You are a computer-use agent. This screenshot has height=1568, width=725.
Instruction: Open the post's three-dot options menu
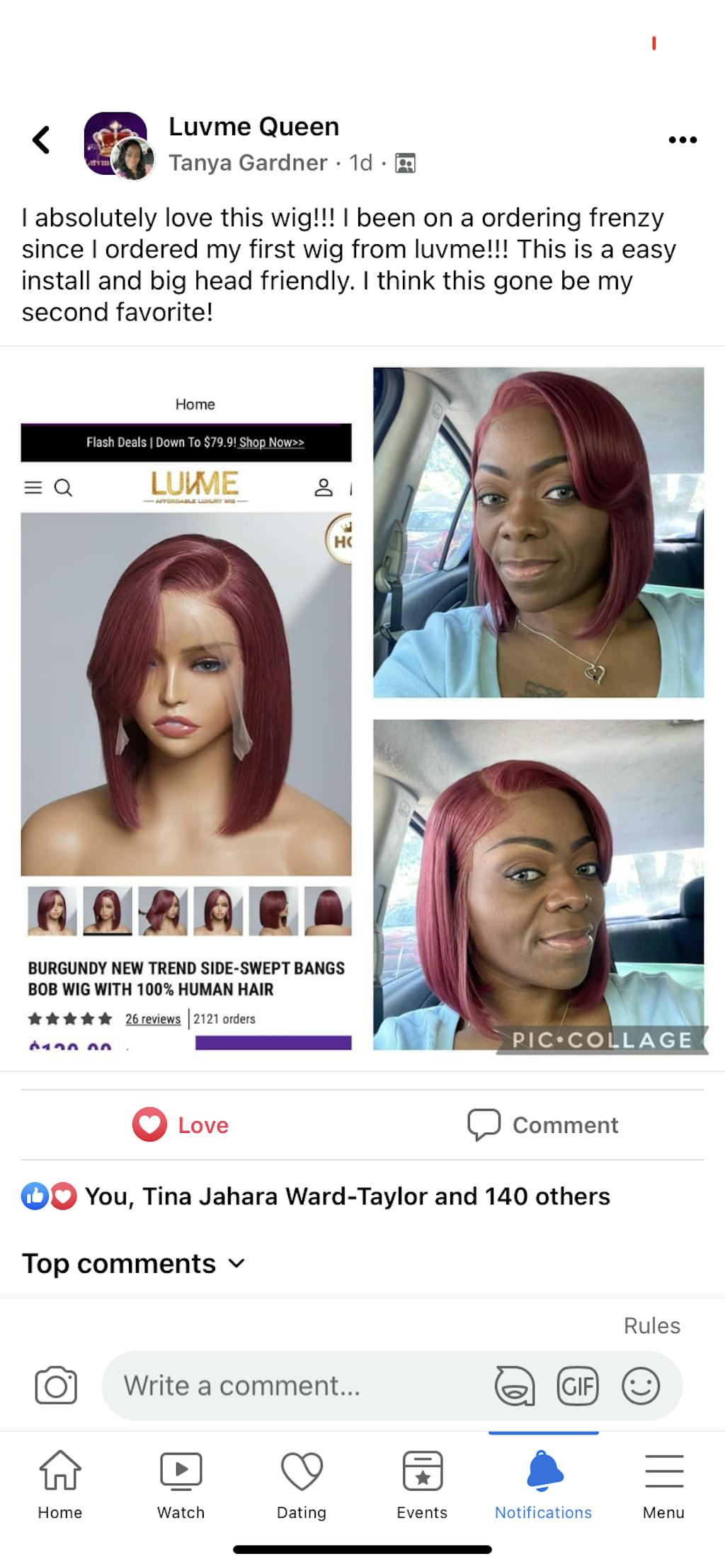[x=683, y=140]
